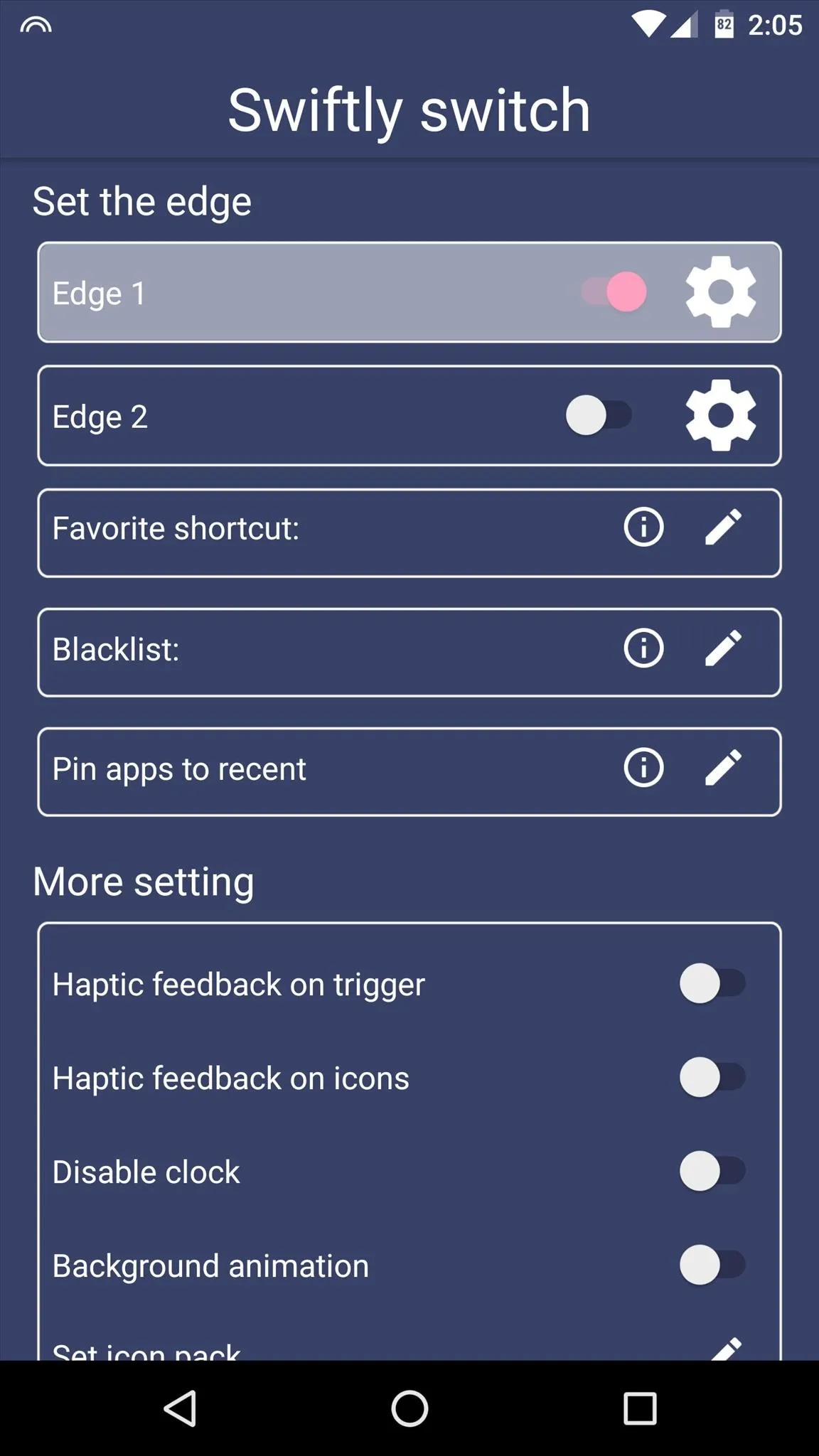Enable Haptic feedback on icons
This screenshot has width=819, height=1456.
tap(712, 1077)
